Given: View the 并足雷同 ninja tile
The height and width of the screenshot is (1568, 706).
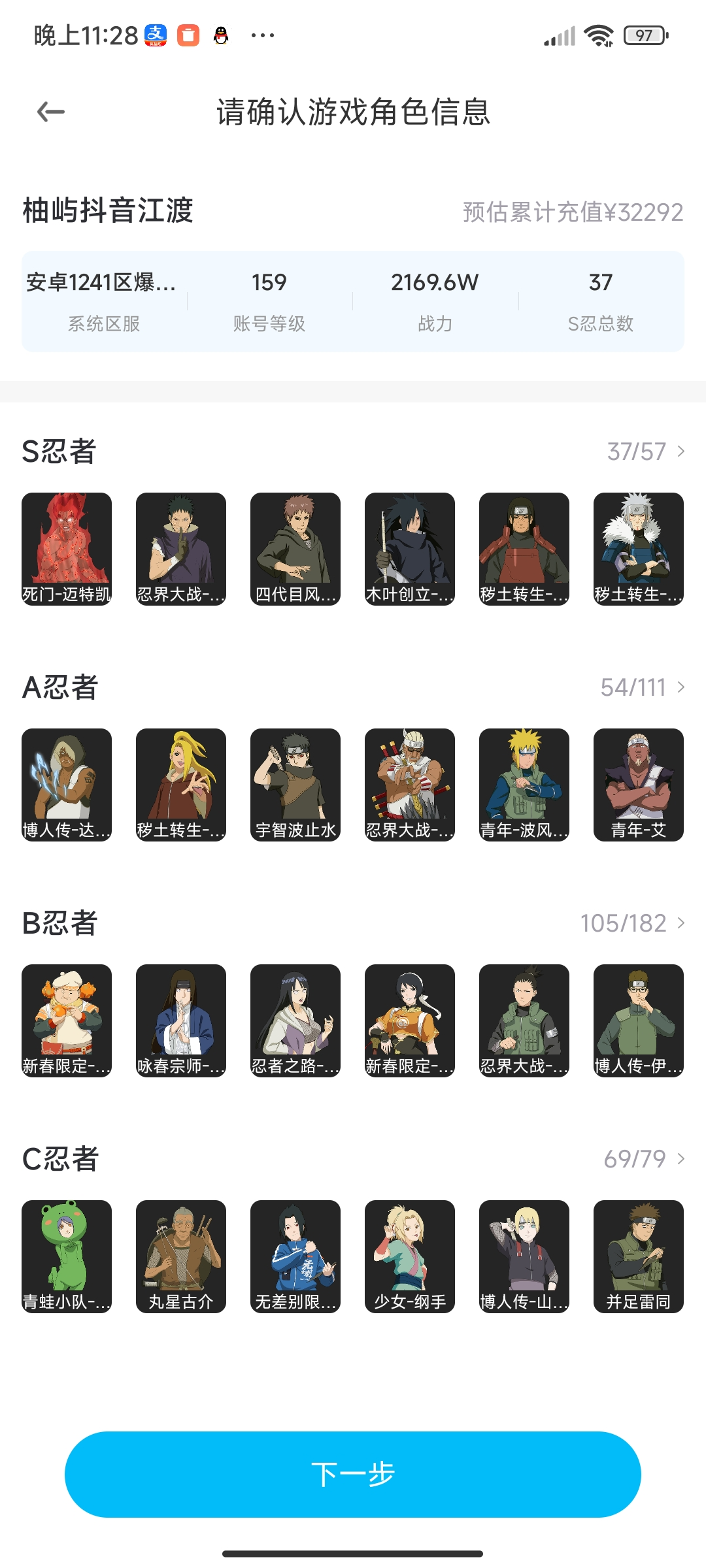Looking at the screenshot, I should (x=639, y=1256).
